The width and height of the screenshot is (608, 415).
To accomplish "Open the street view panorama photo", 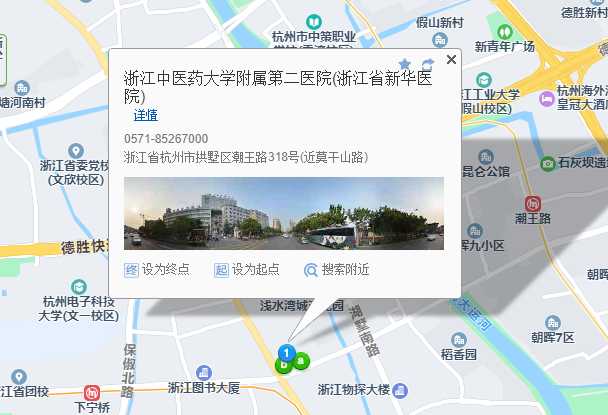I will pyautogui.click(x=283, y=213).
